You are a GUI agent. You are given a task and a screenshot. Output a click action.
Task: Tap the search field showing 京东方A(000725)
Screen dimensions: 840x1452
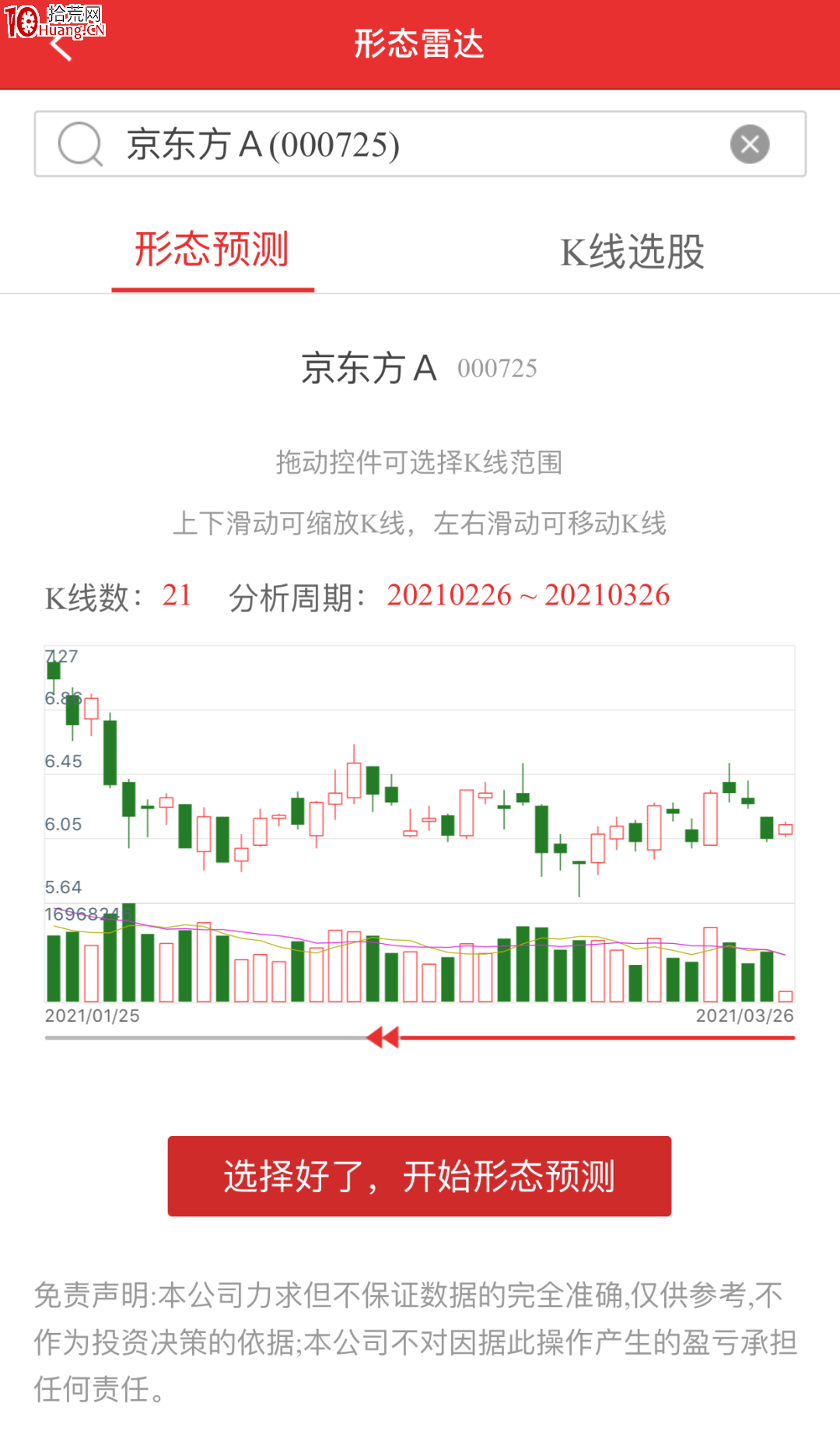pos(420,144)
